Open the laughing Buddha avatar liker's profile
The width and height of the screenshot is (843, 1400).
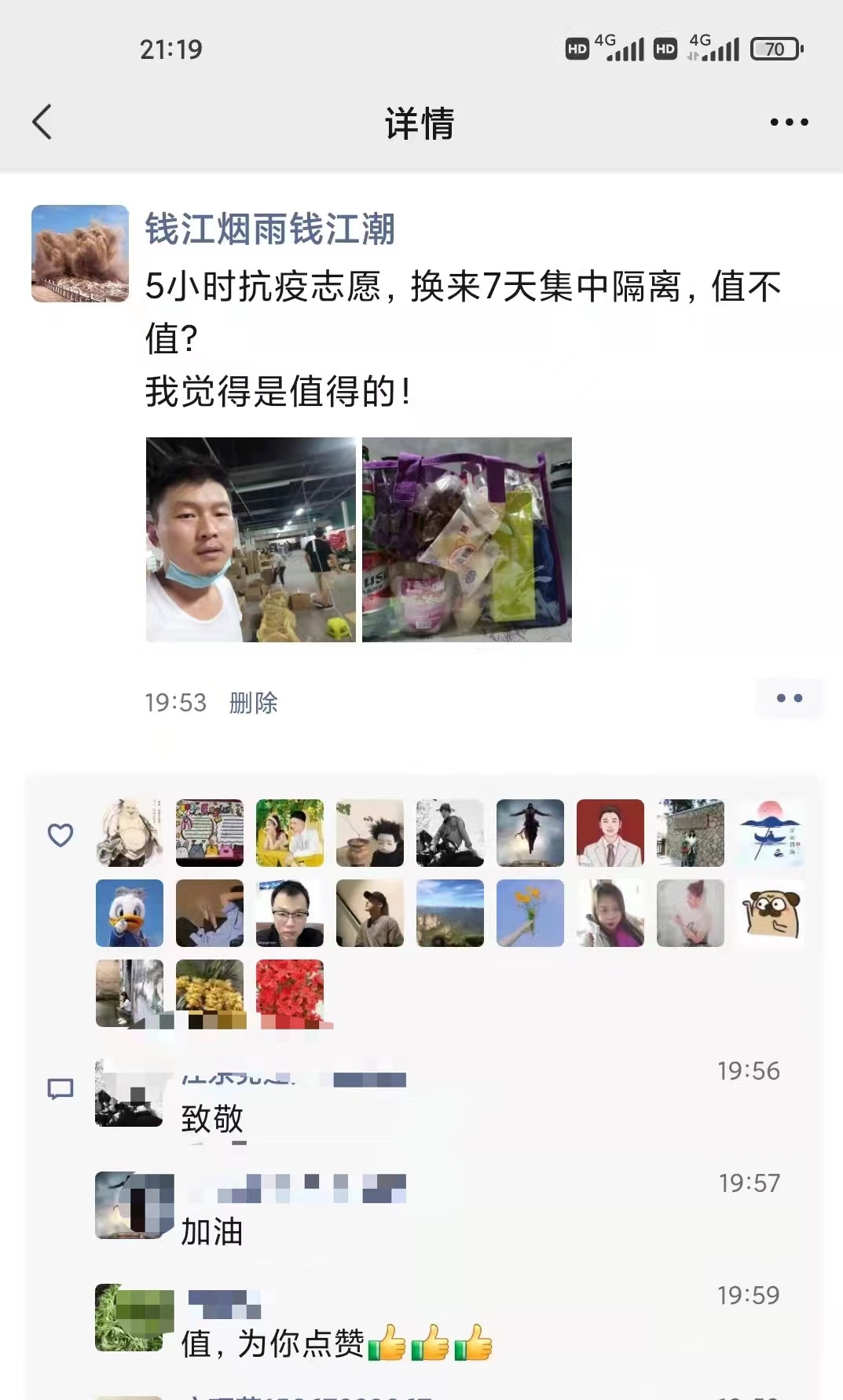[x=130, y=833]
